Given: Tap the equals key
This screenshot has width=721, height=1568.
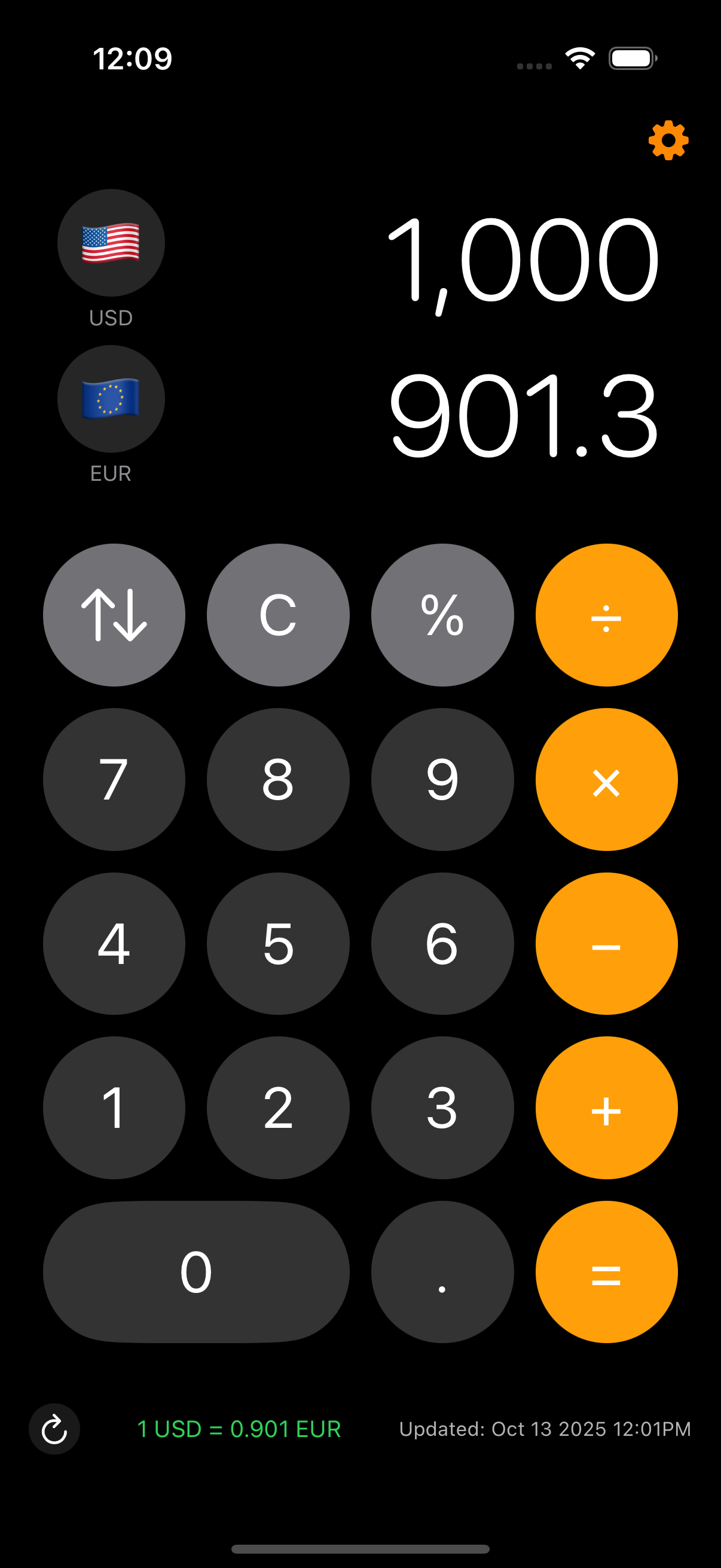Looking at the screenshot, I should click(x=606, y=1272).
